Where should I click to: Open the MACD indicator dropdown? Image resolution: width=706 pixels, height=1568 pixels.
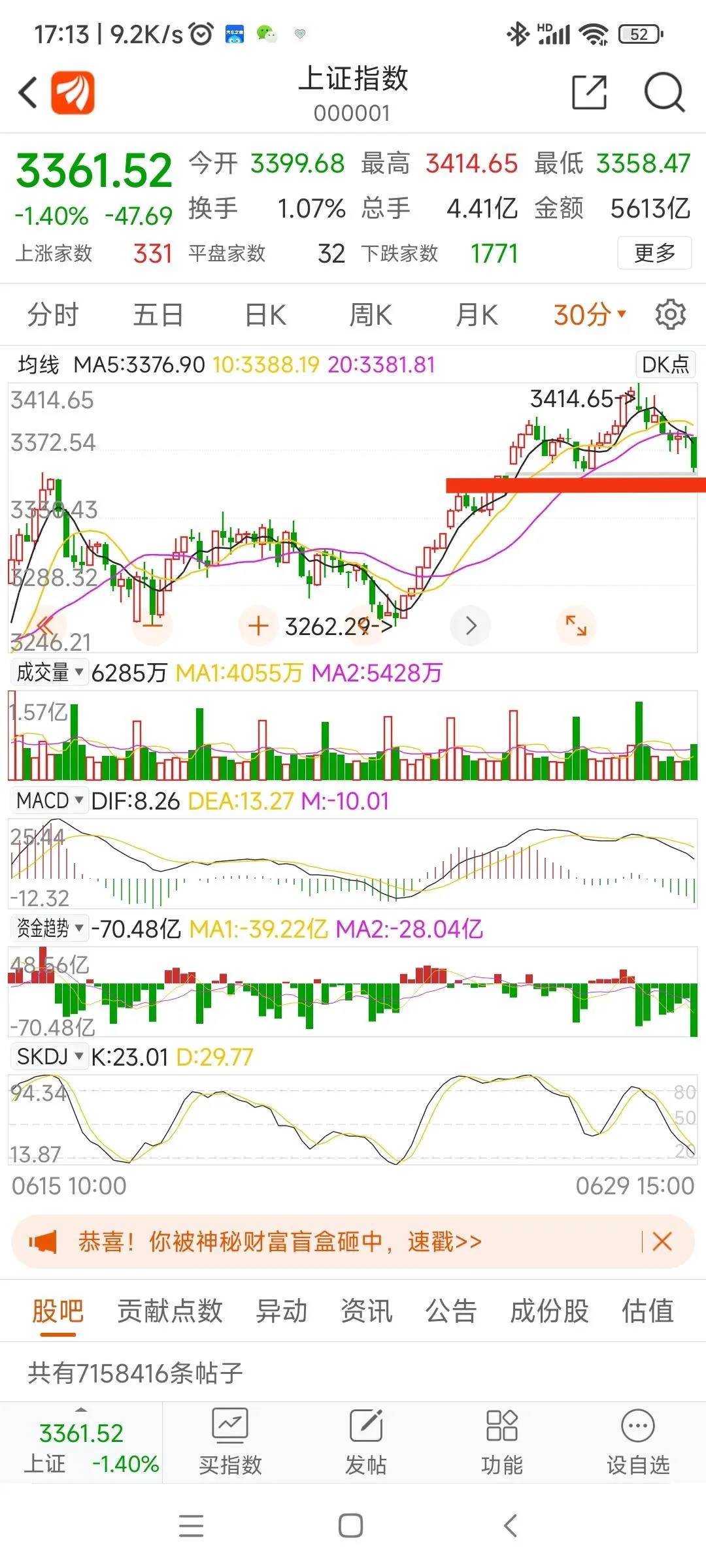[50, 800]
